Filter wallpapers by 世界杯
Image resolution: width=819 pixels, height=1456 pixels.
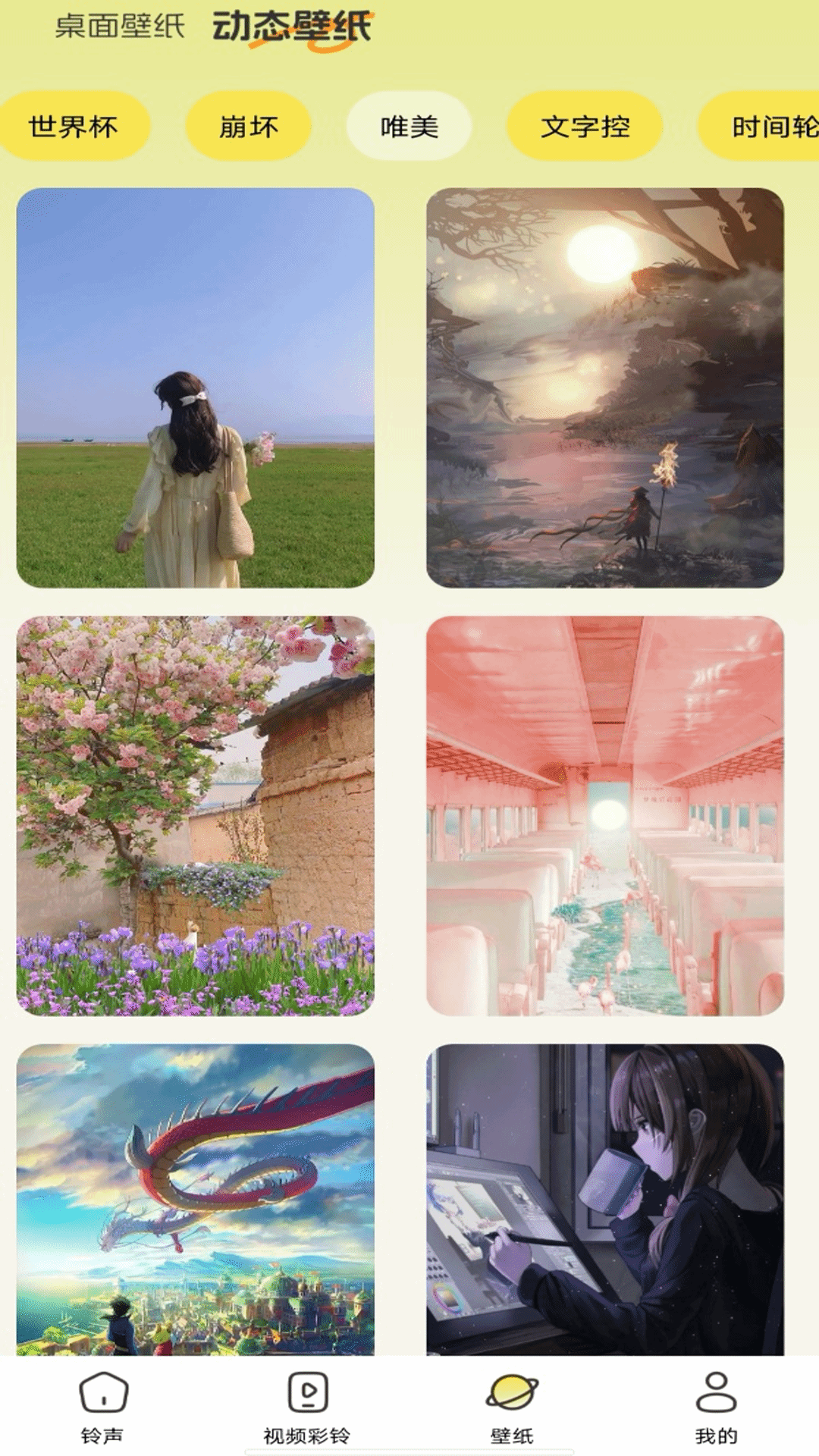74,127
